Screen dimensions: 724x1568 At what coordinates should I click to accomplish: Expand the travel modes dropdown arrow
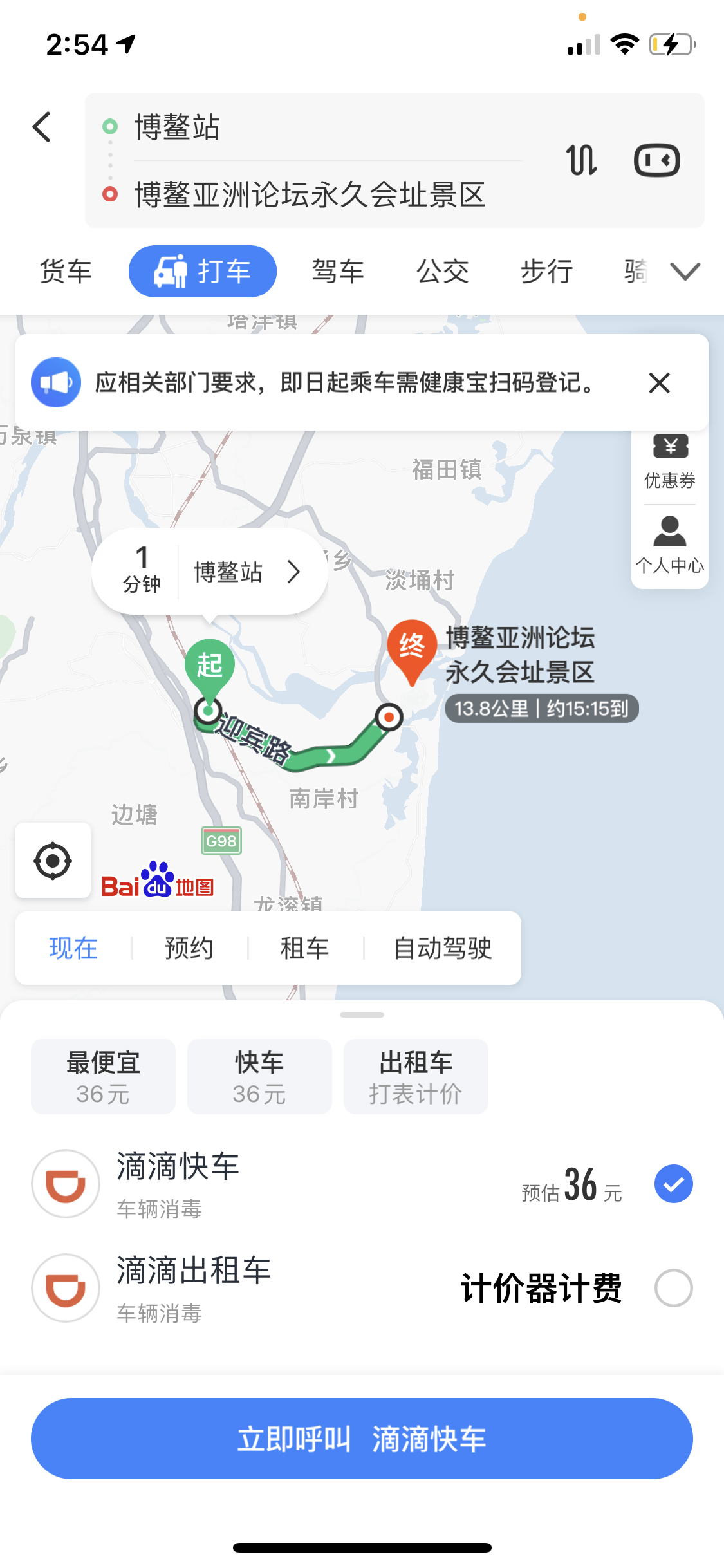tap(685, 271)
